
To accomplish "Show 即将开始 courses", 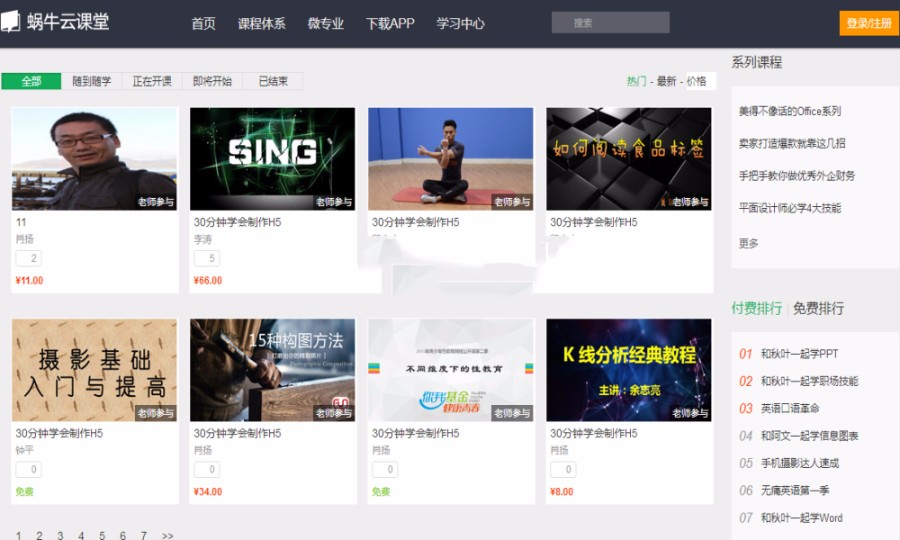I will coord(212,81).
